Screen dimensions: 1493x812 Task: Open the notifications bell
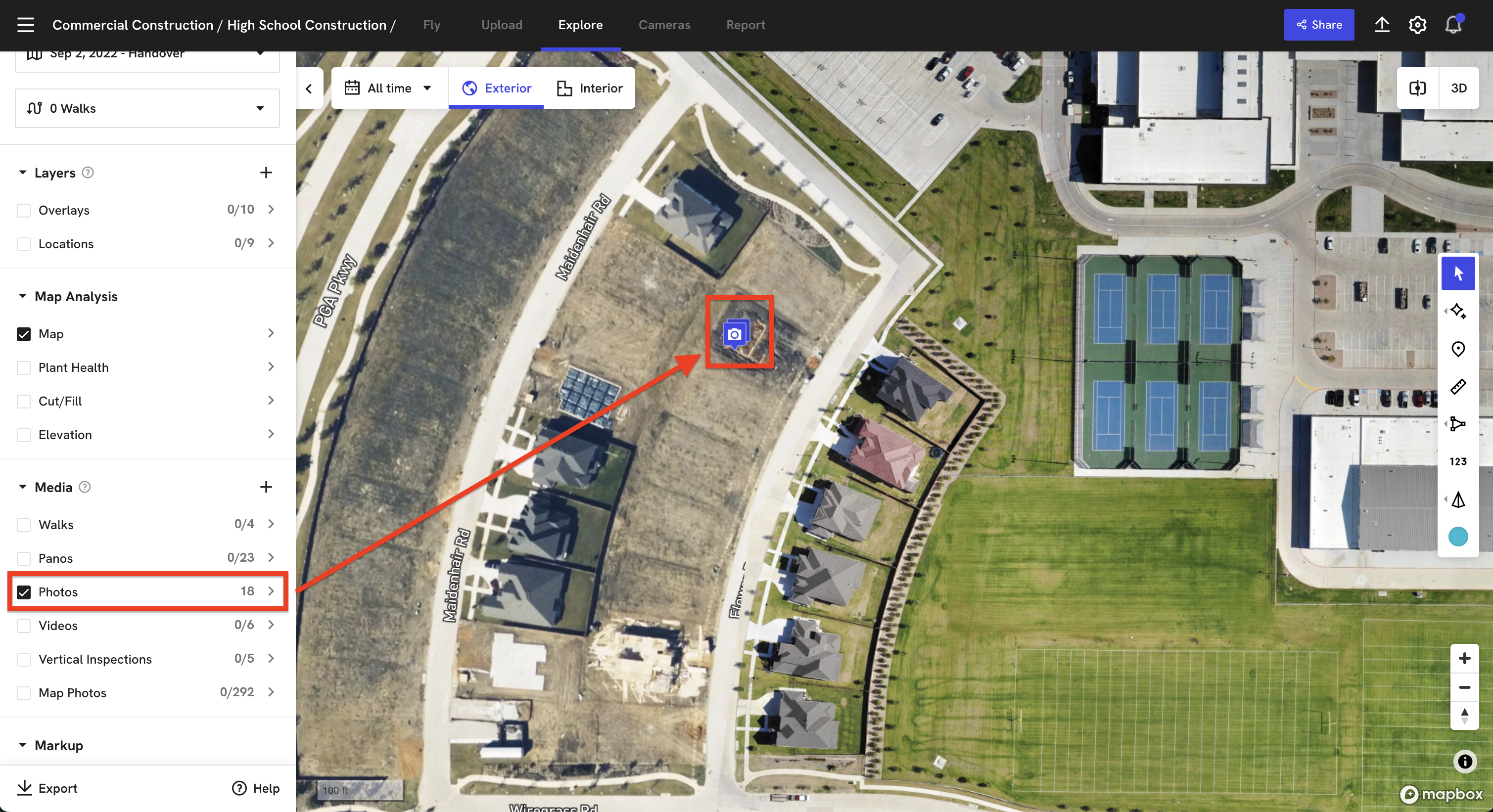(x=1453, y=25)
